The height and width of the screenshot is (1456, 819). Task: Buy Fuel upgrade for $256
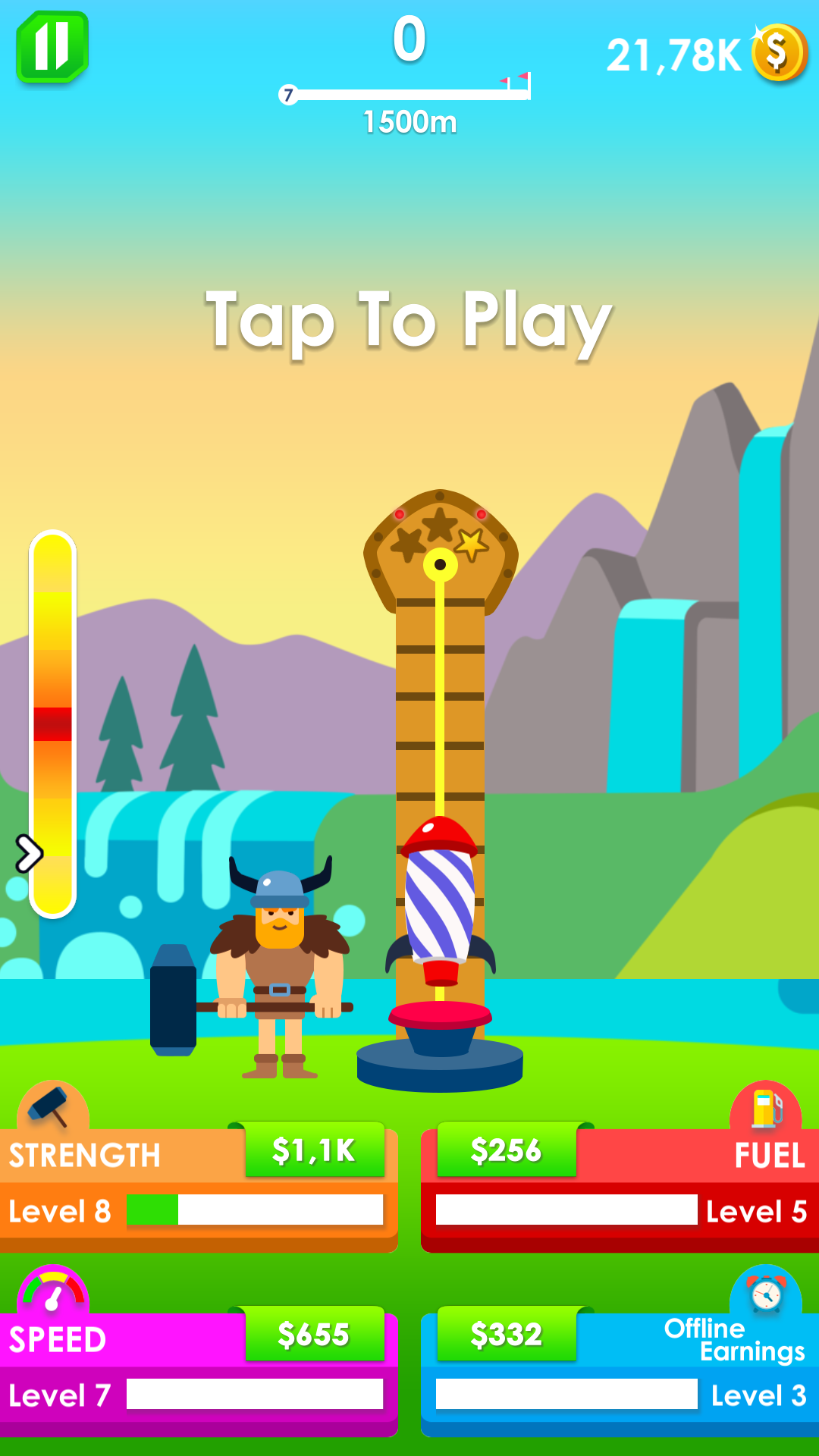(x=506, y=1150)
